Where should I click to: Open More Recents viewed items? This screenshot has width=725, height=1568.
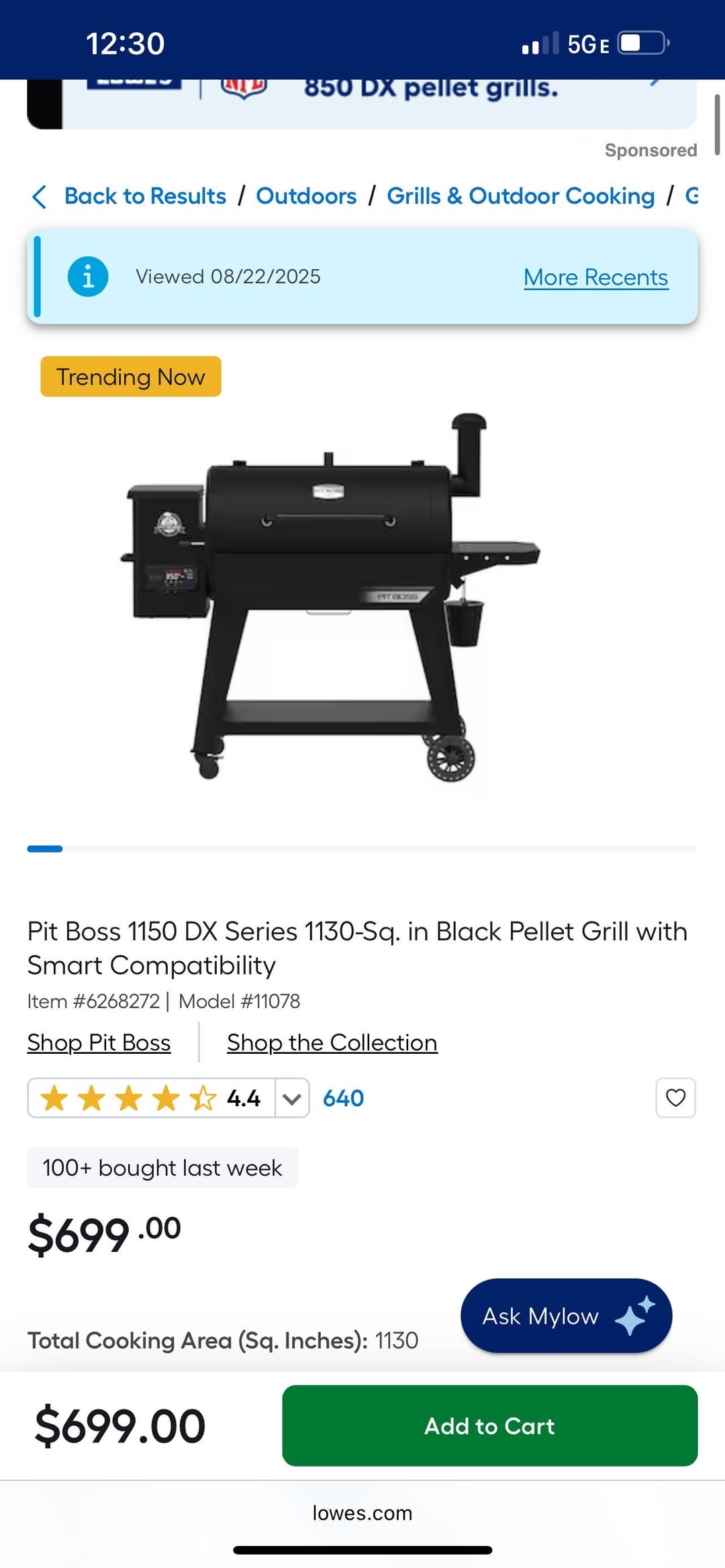595,277
